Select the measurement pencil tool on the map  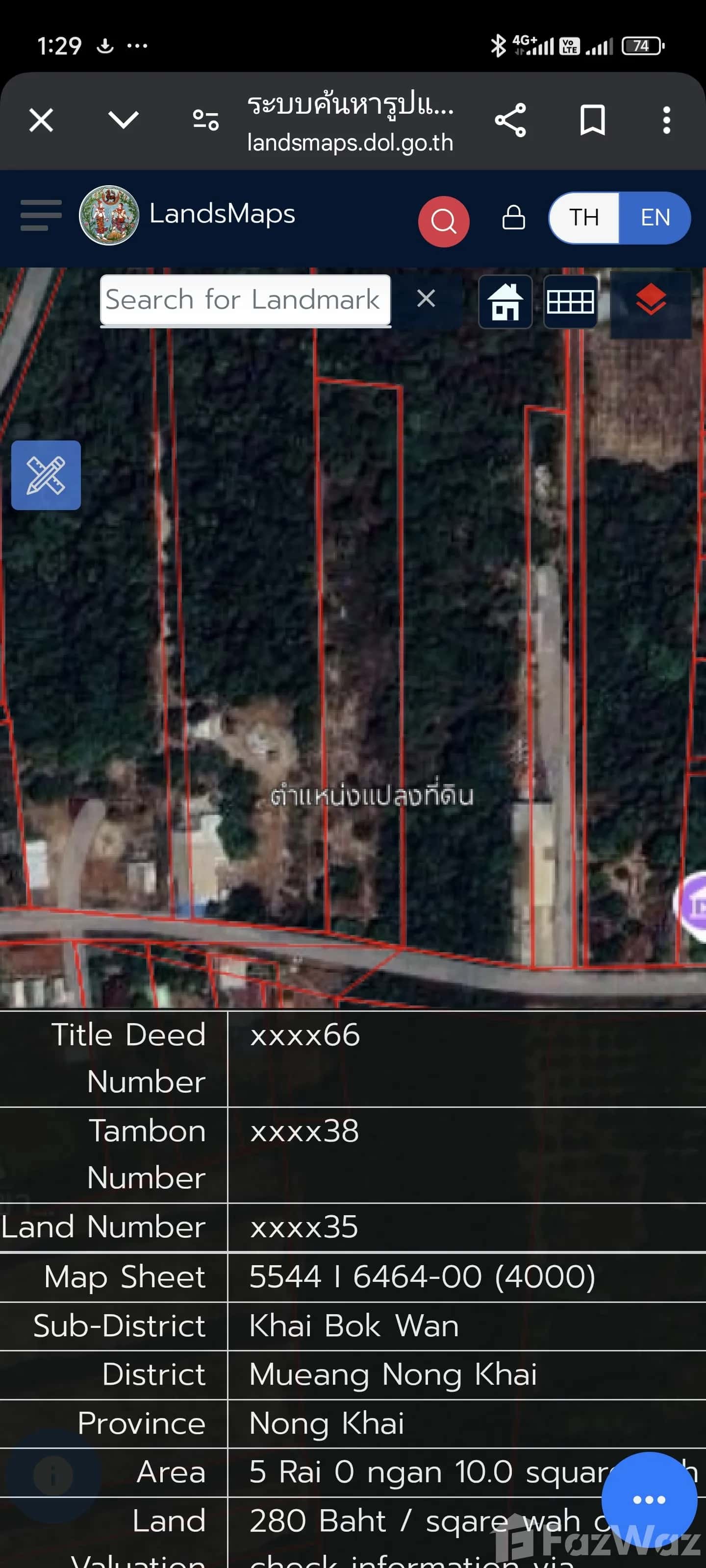tap(45, 475)
